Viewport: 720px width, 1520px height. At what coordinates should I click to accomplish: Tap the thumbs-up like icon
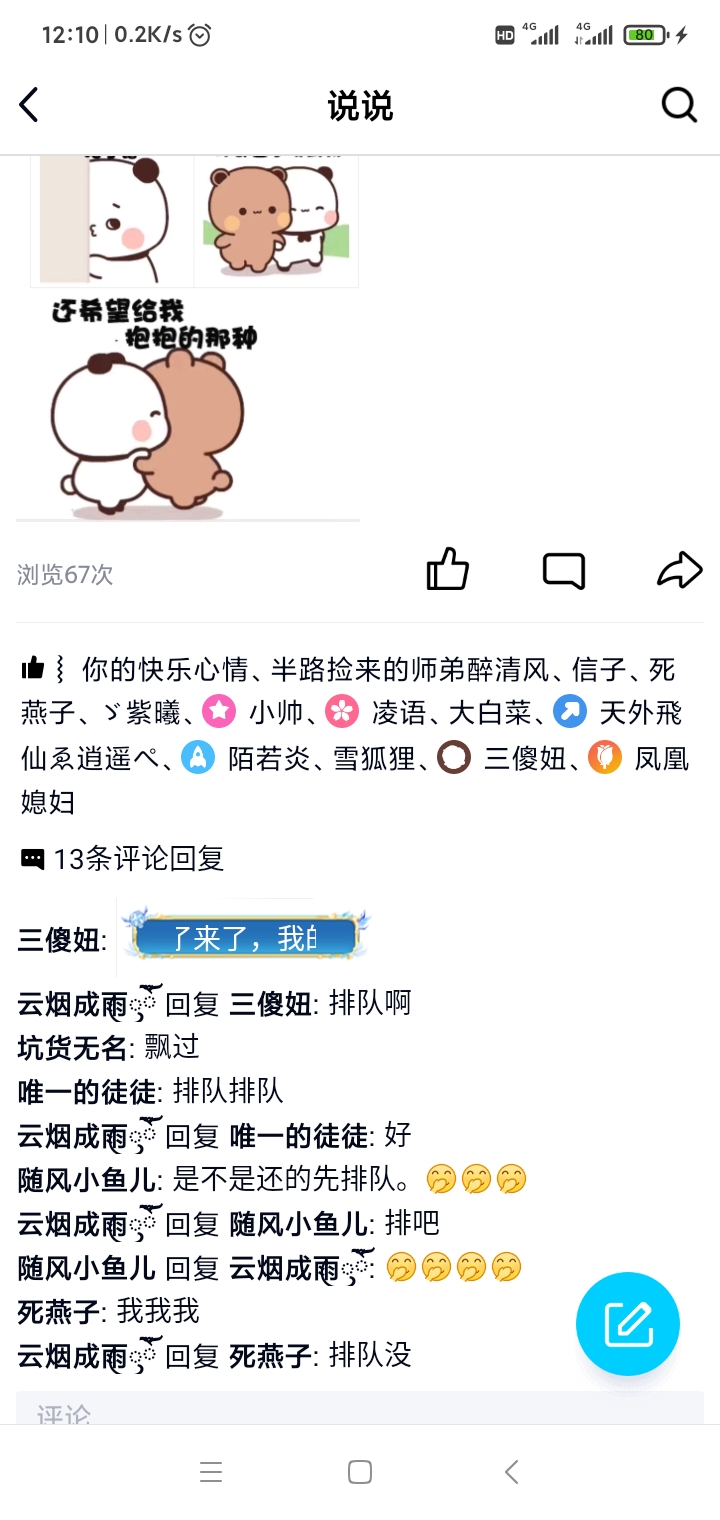point(447,568)
